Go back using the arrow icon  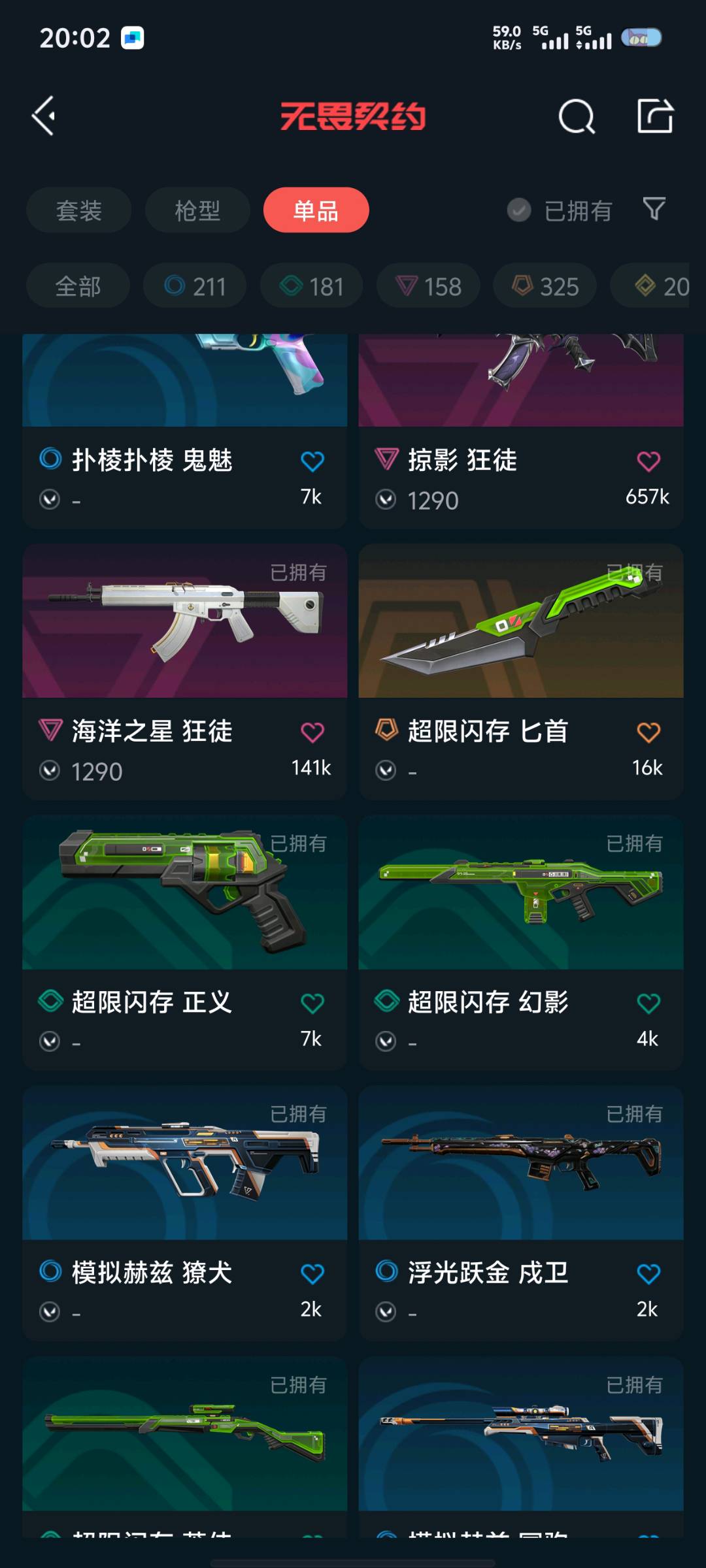[44, 116]
